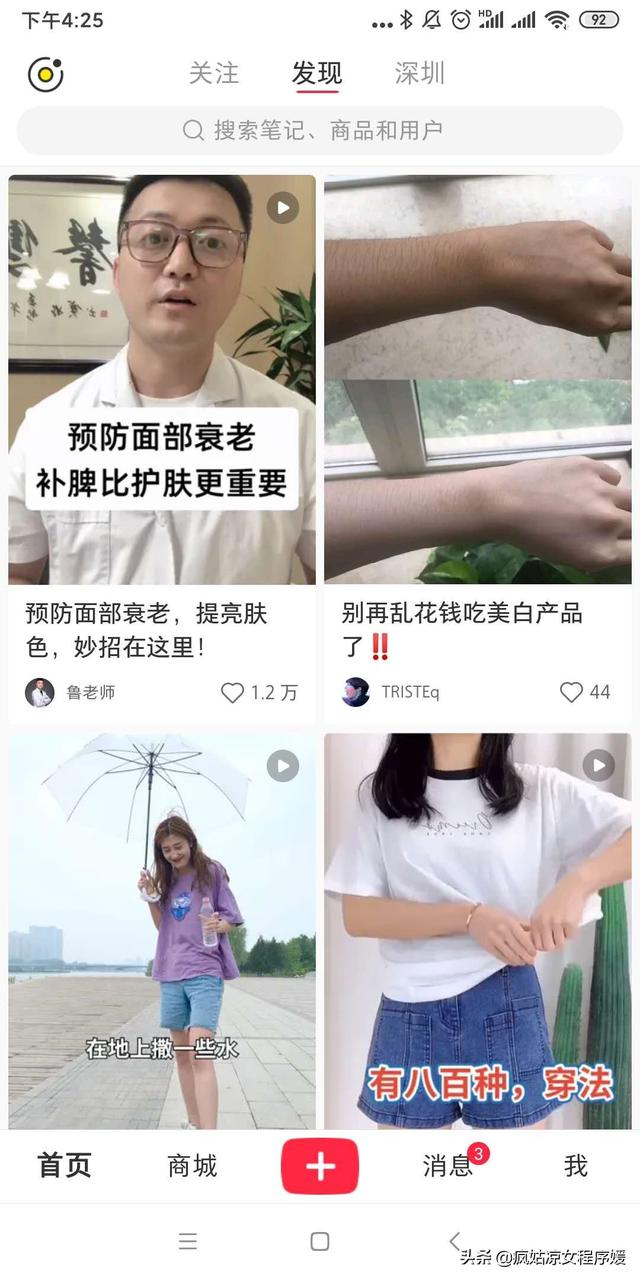Like TRISTEq's post with 44 likes
Screen dimensions: 640x1280
(571, 692)
